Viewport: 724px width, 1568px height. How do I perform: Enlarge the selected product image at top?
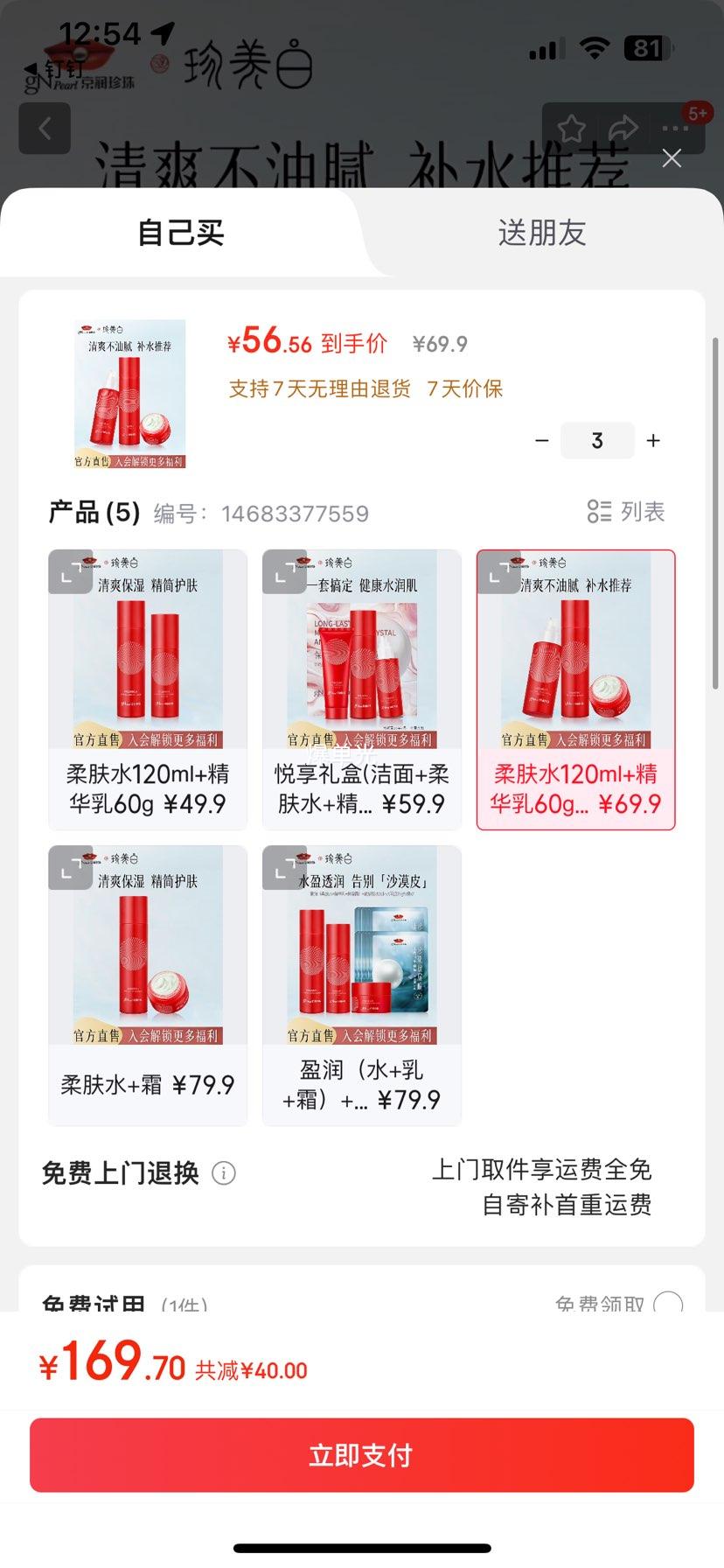(x=130, y=395)
